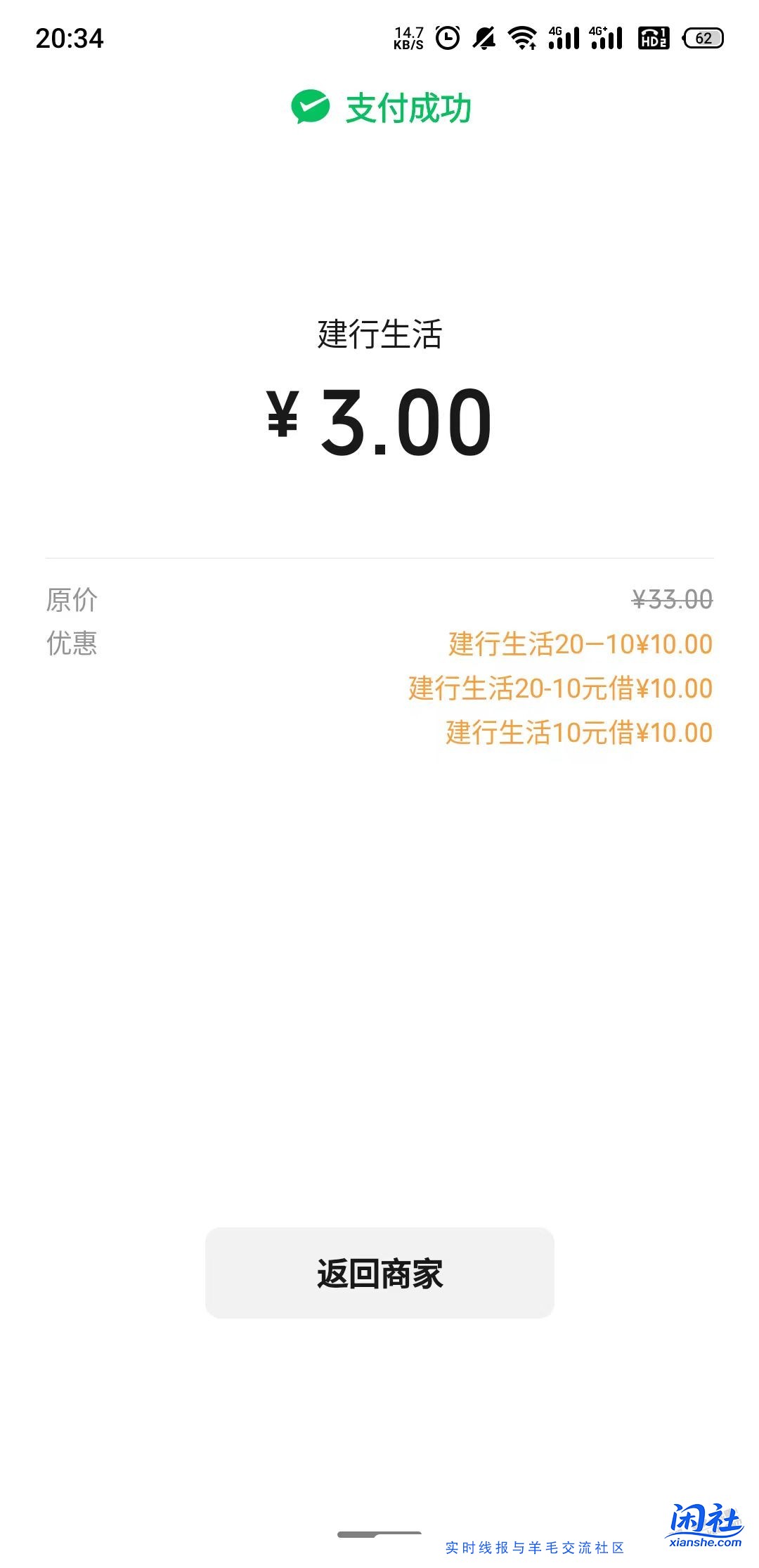Expand the 原价 original price row
This screenshot has height=1568, width=759.
[x=70, y=601]
